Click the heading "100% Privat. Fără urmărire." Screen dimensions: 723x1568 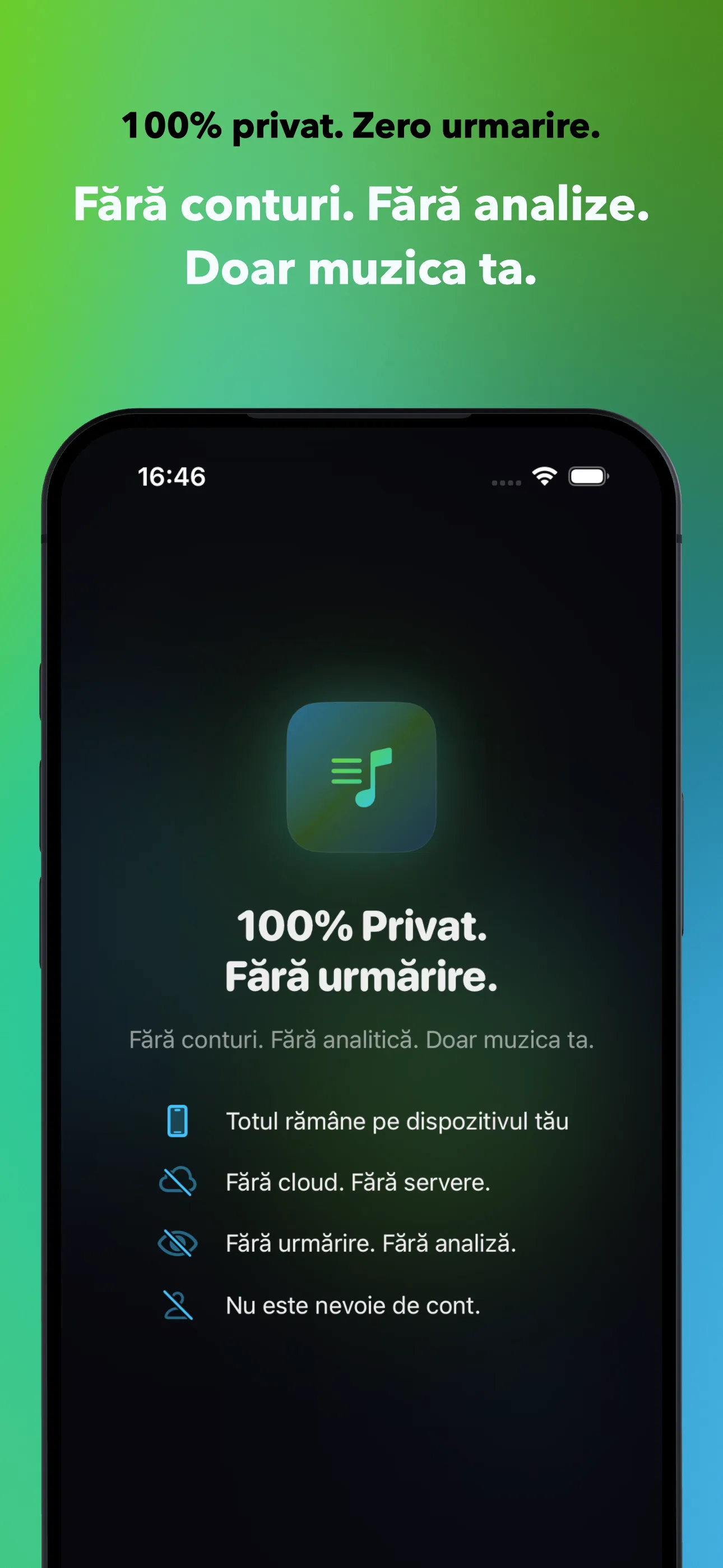(361, 949)
